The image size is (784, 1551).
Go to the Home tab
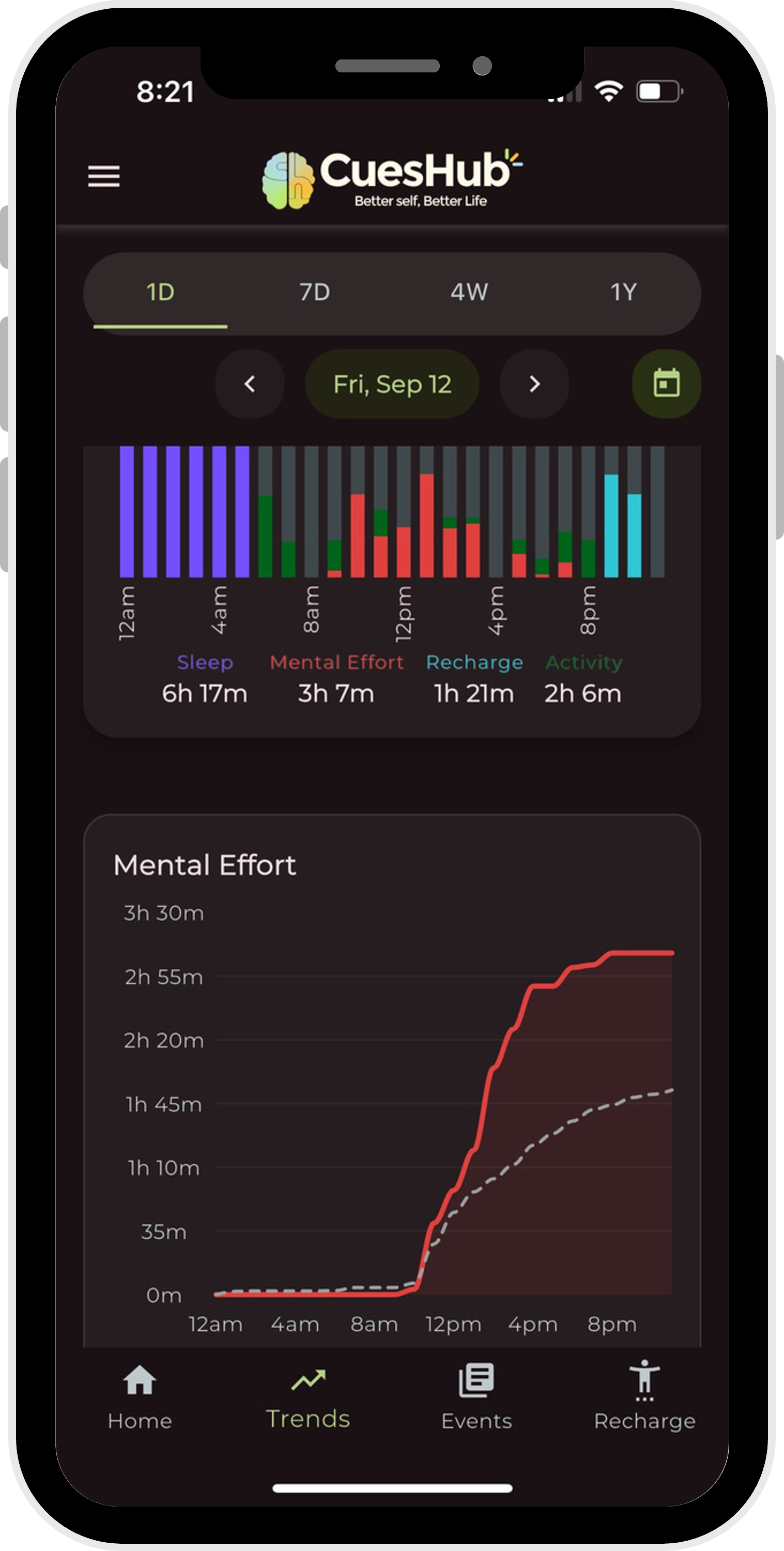click(x=140, y=1397)
